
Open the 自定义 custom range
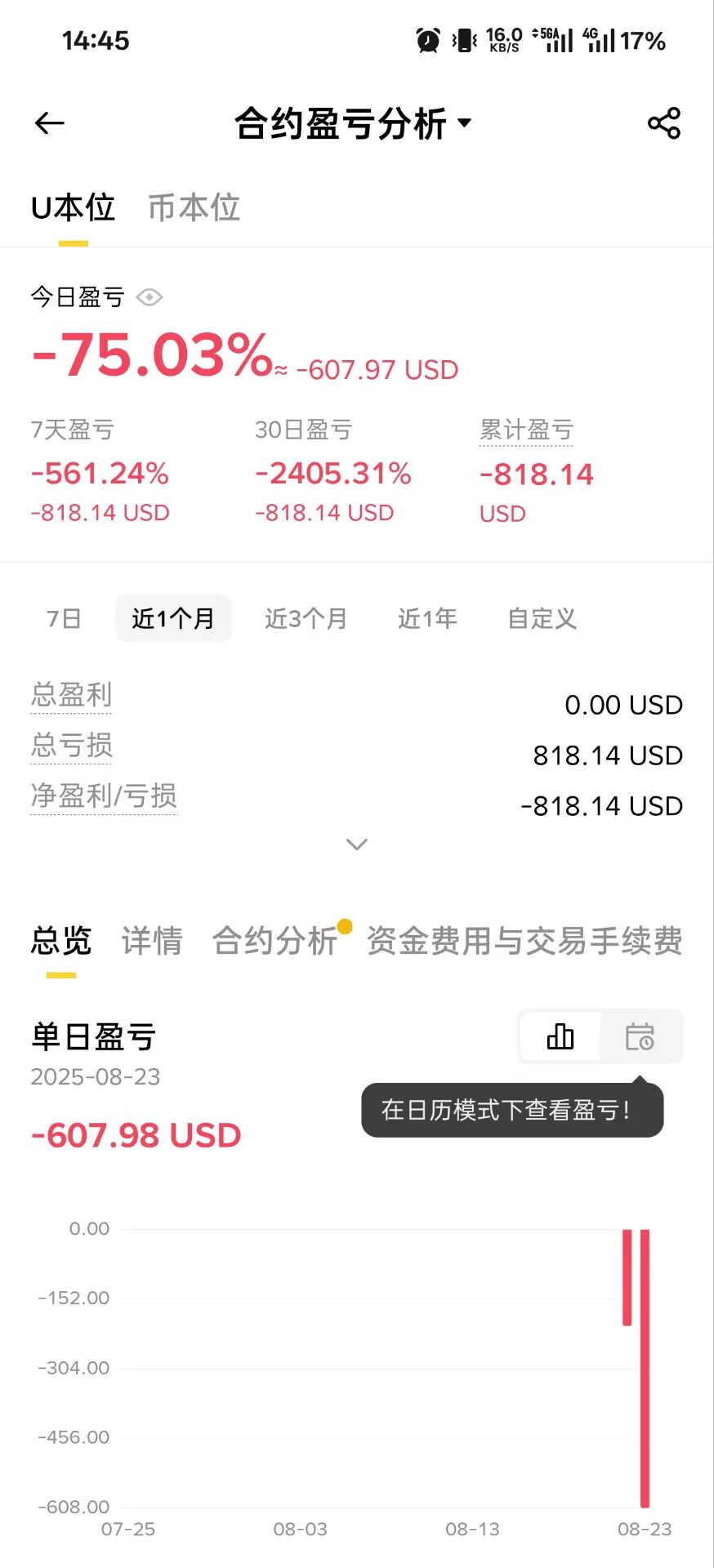(x=542, y=619)
